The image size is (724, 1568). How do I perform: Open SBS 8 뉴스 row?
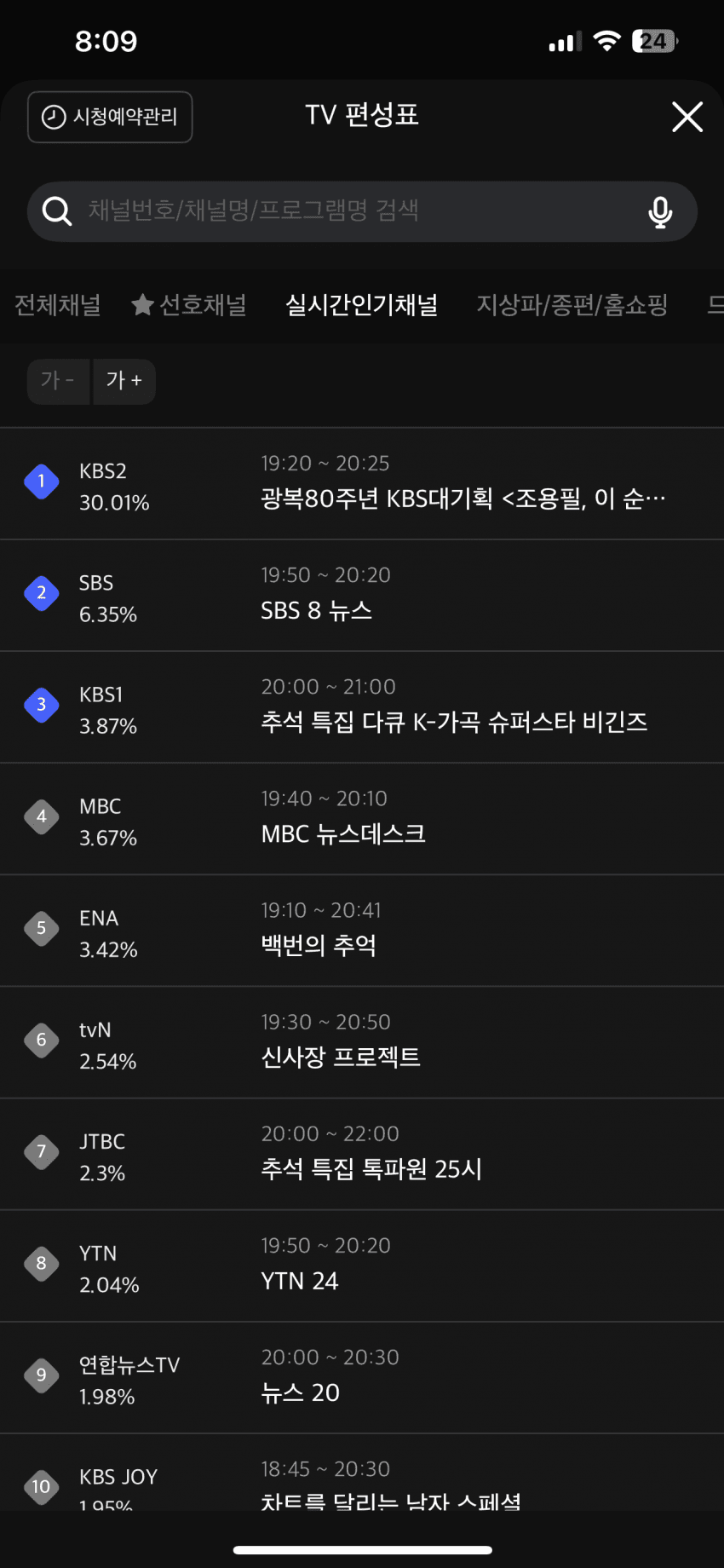(x=362, y=595)
